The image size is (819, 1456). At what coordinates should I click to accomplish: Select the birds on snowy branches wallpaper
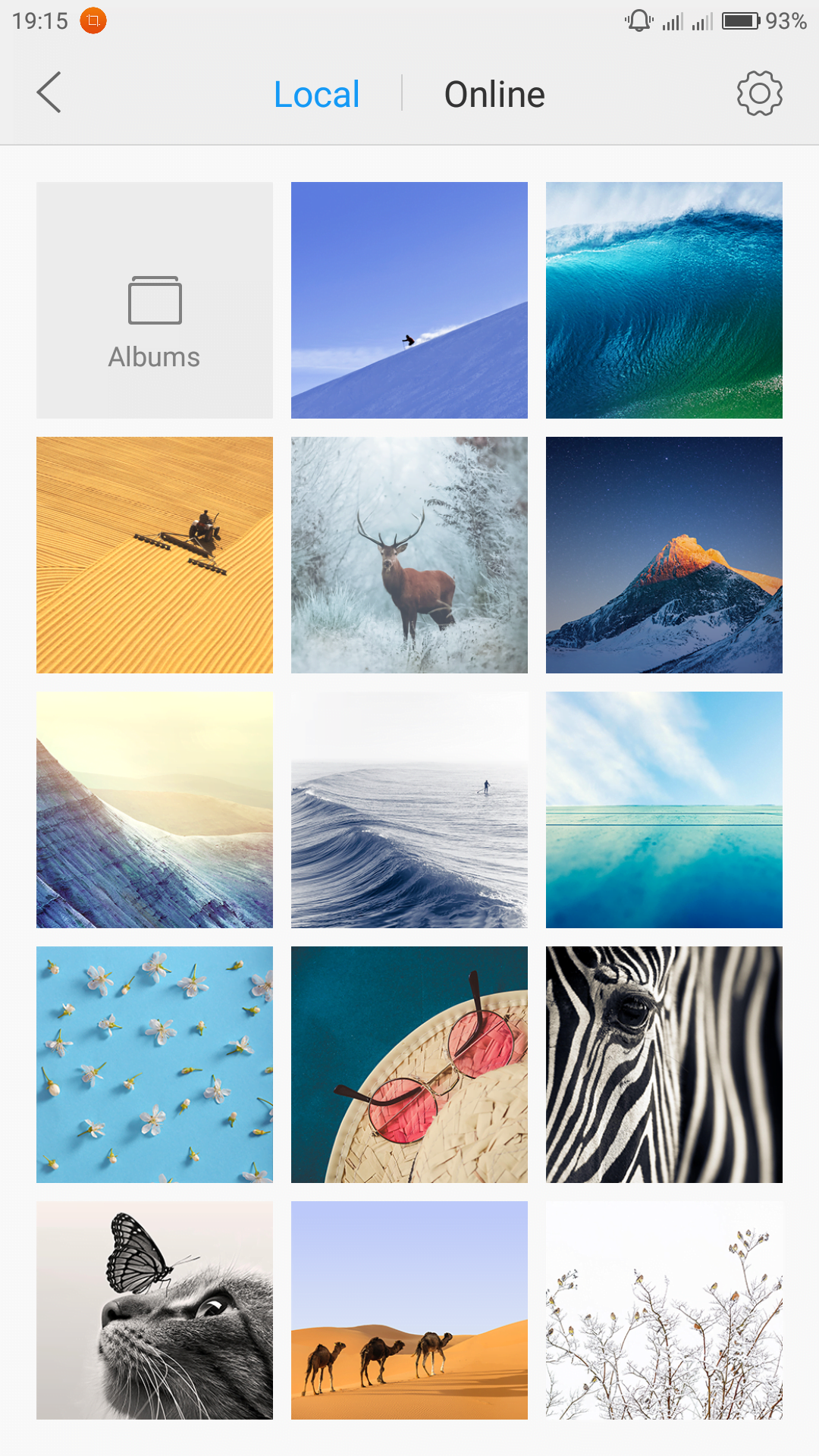(664, 1310)
